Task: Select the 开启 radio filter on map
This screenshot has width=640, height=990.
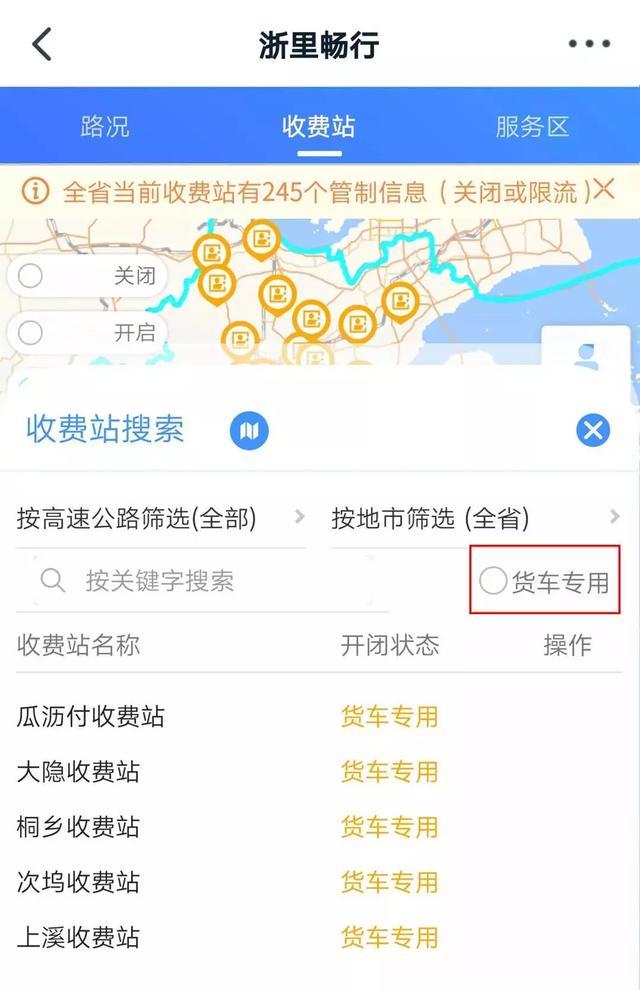Action: point(31,333)
